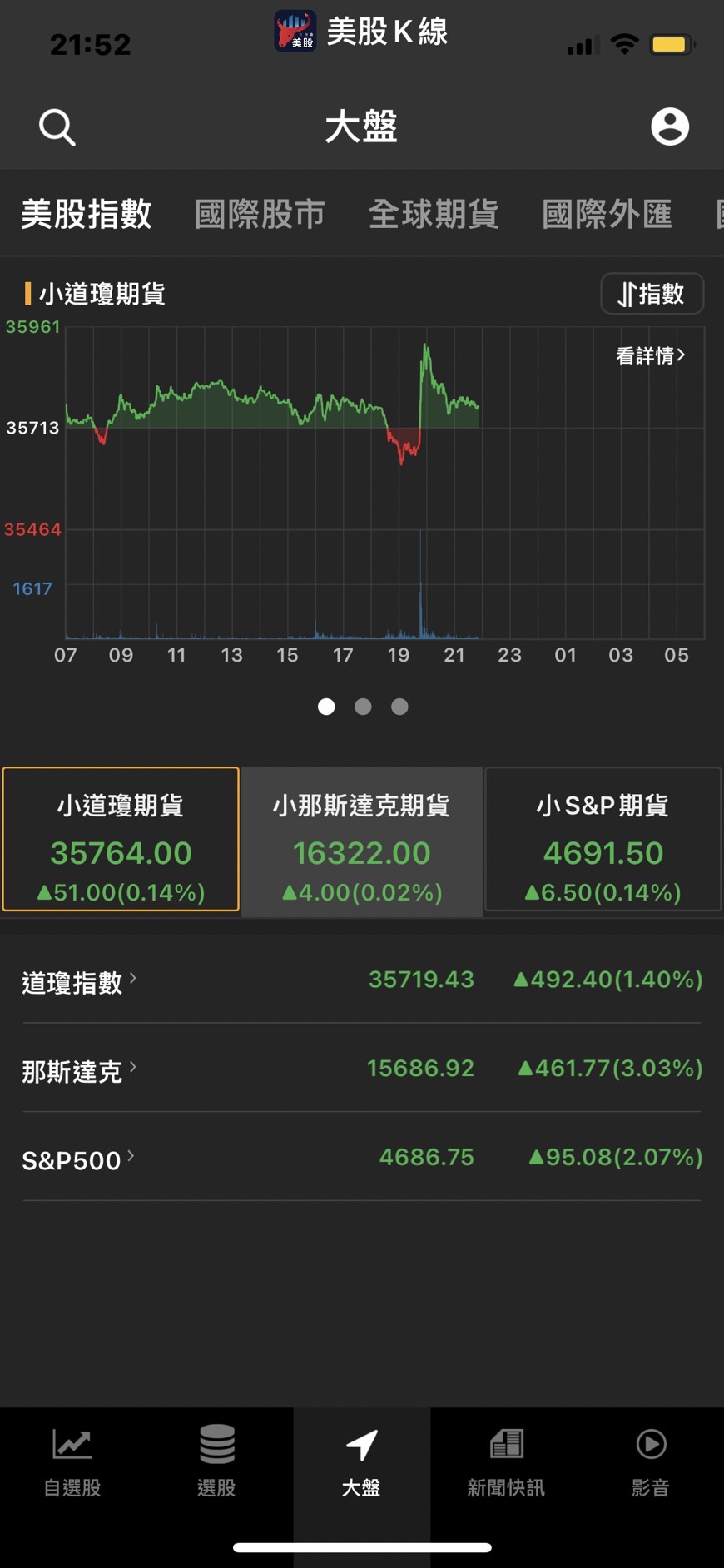This screenshot has width=724, height=1568.
Task: Tap the third page indicator dot
Action: point(399,707)
